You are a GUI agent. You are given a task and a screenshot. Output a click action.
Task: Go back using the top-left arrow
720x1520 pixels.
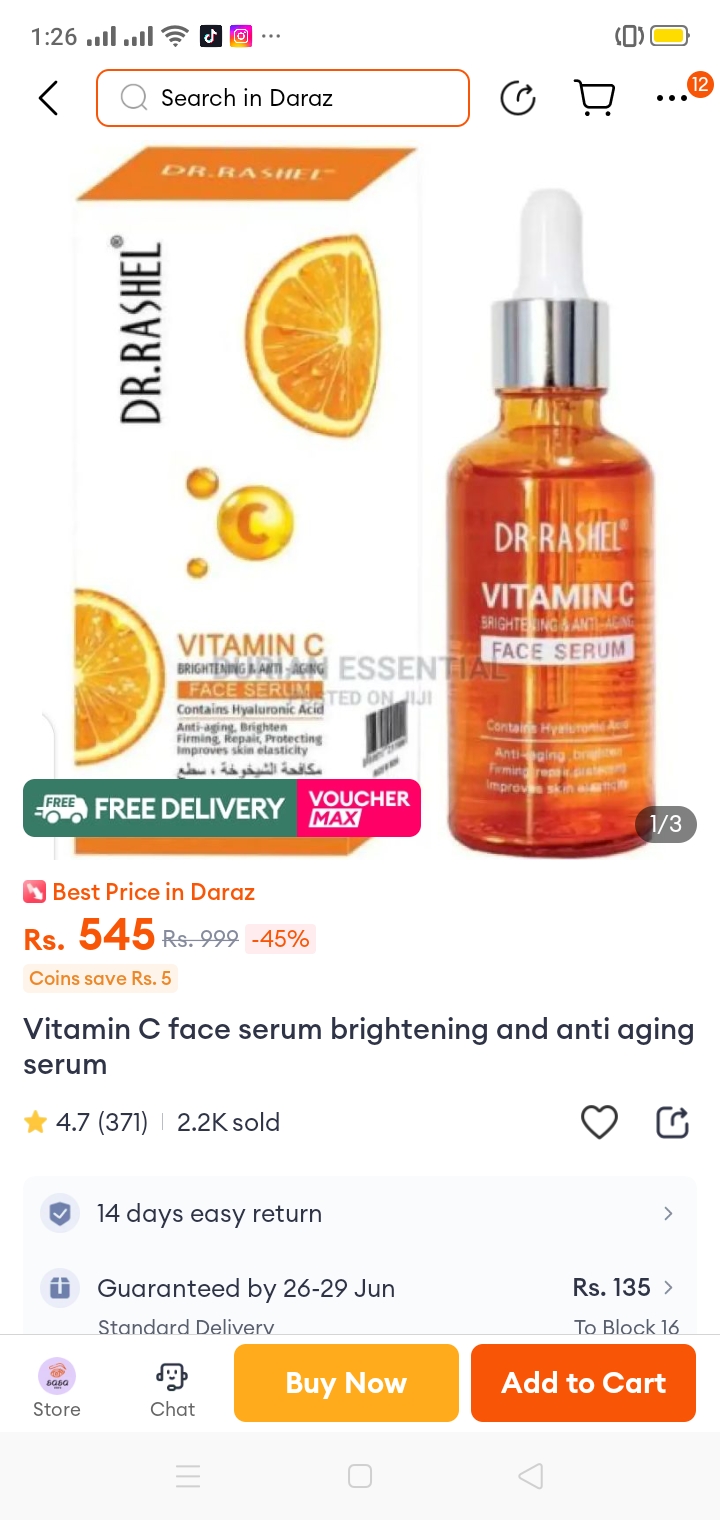[x=48, y=98]
